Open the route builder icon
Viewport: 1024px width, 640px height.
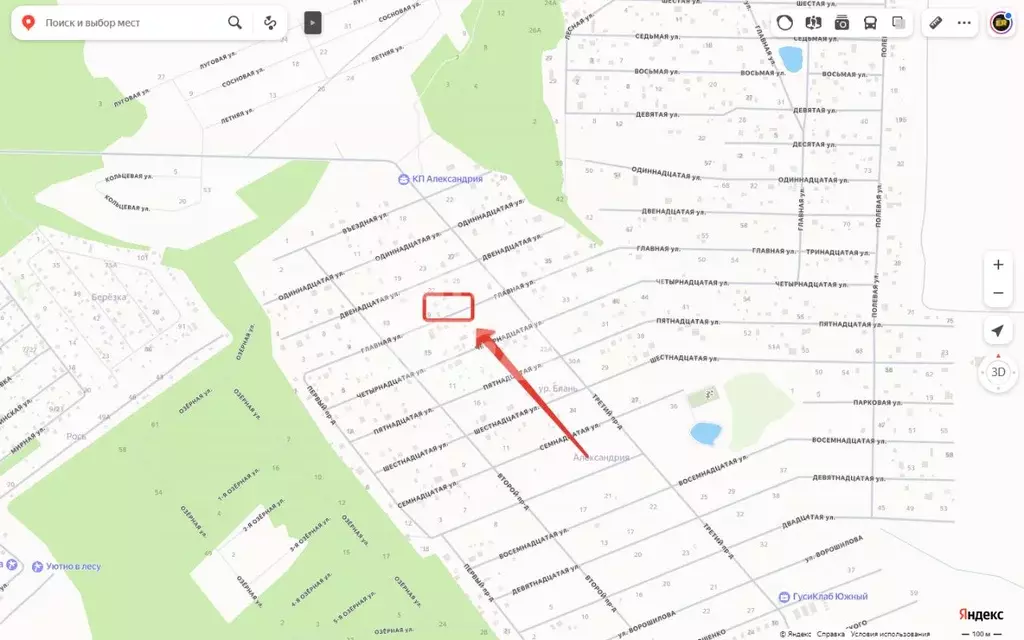coord(270,22)
